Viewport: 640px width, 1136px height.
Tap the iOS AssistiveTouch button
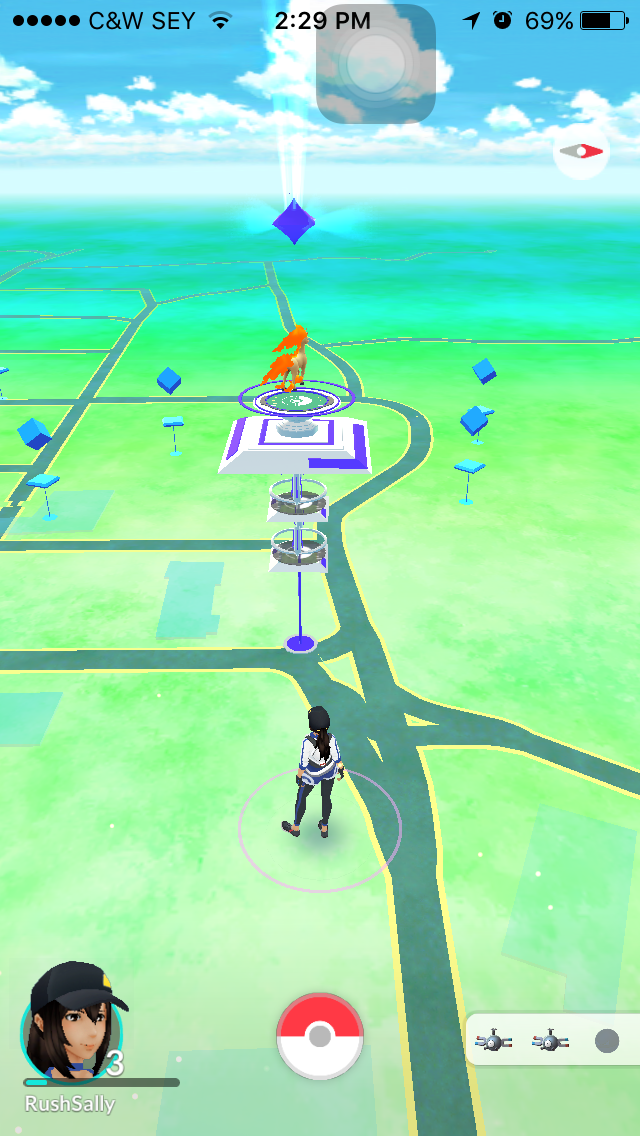375,64
